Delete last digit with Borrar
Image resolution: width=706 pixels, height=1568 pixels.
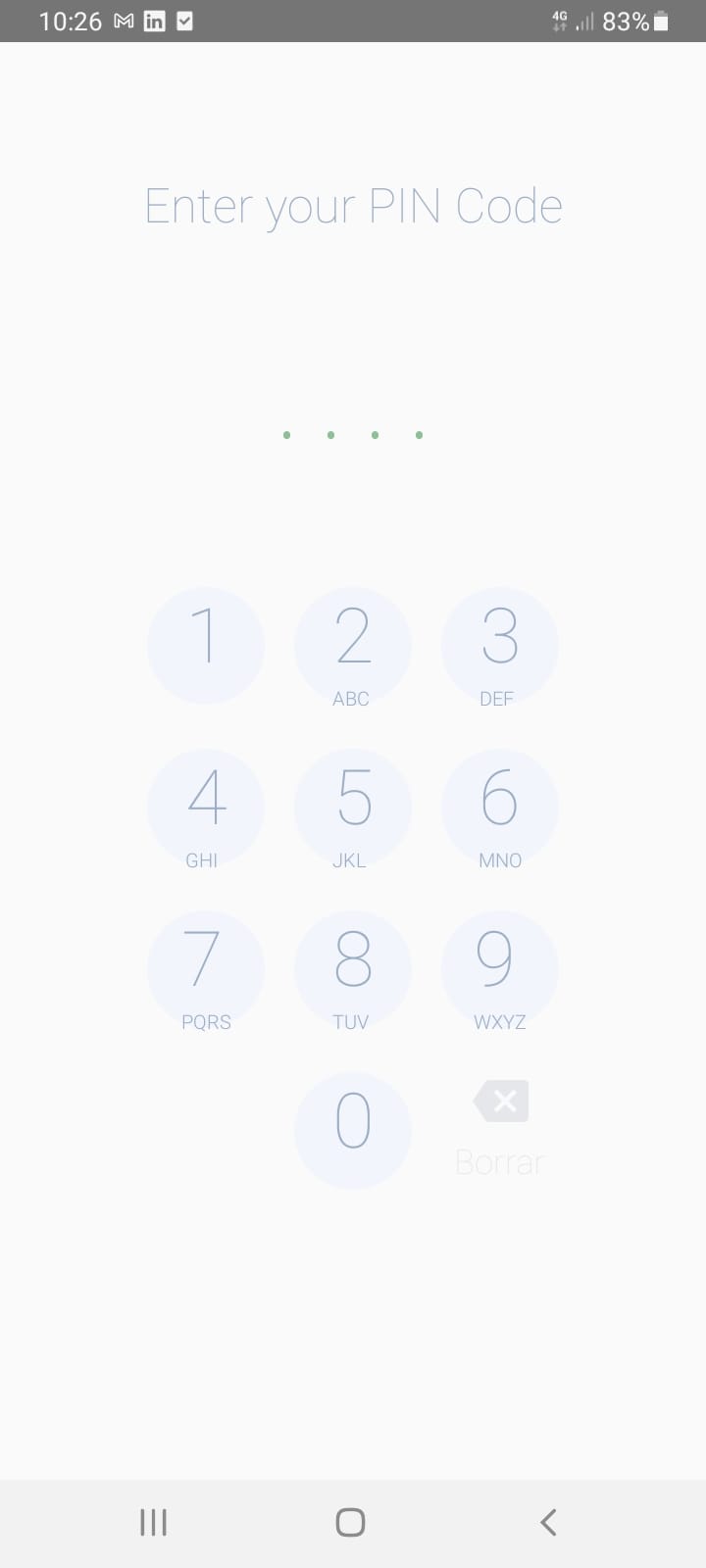[x=500, y=1127]
